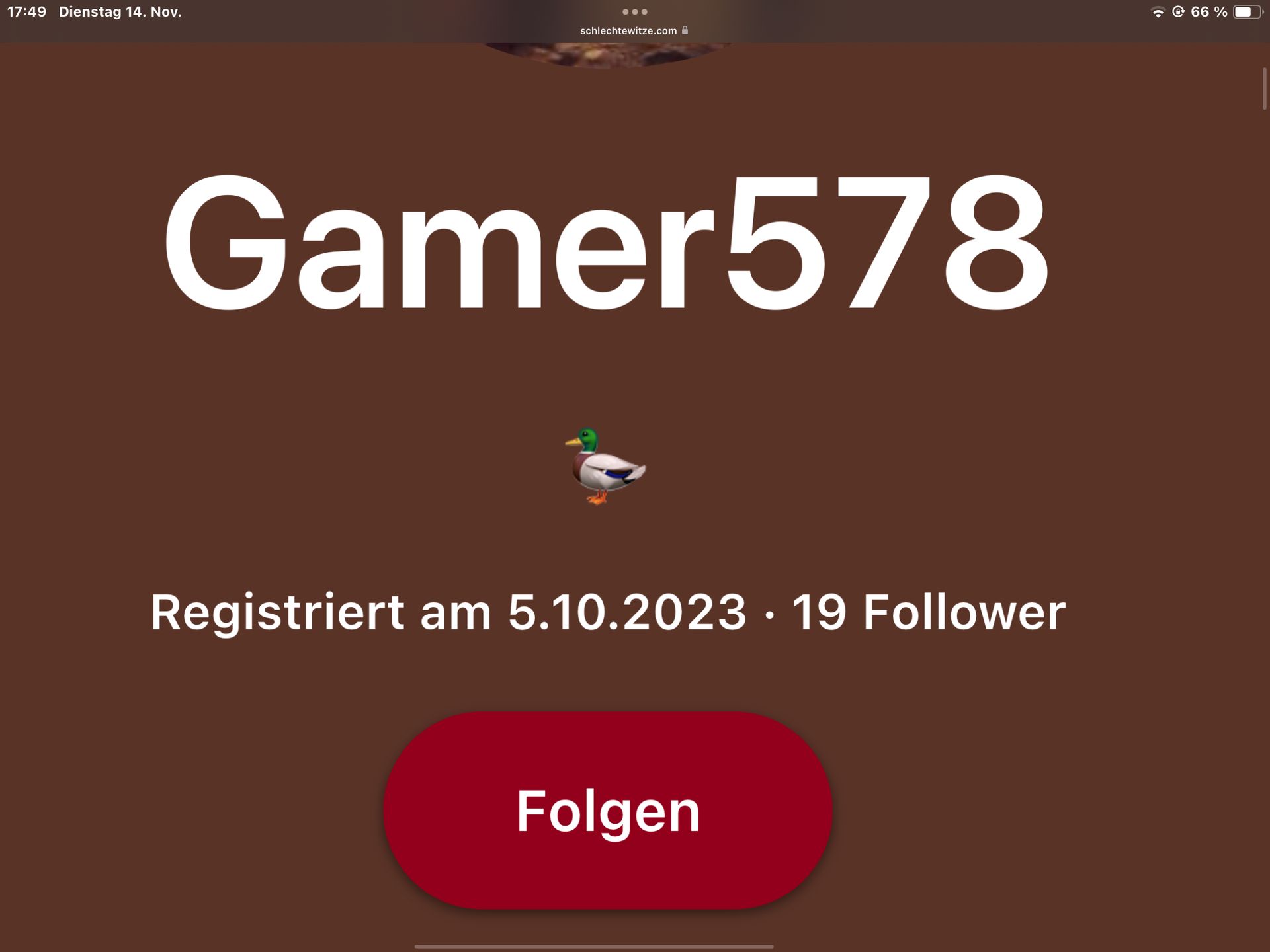Image resolution: width=1270 pixels, height=952 pixels.
Task: Follow Gamer578 with the Folgen button
Action: pos(607,811)
